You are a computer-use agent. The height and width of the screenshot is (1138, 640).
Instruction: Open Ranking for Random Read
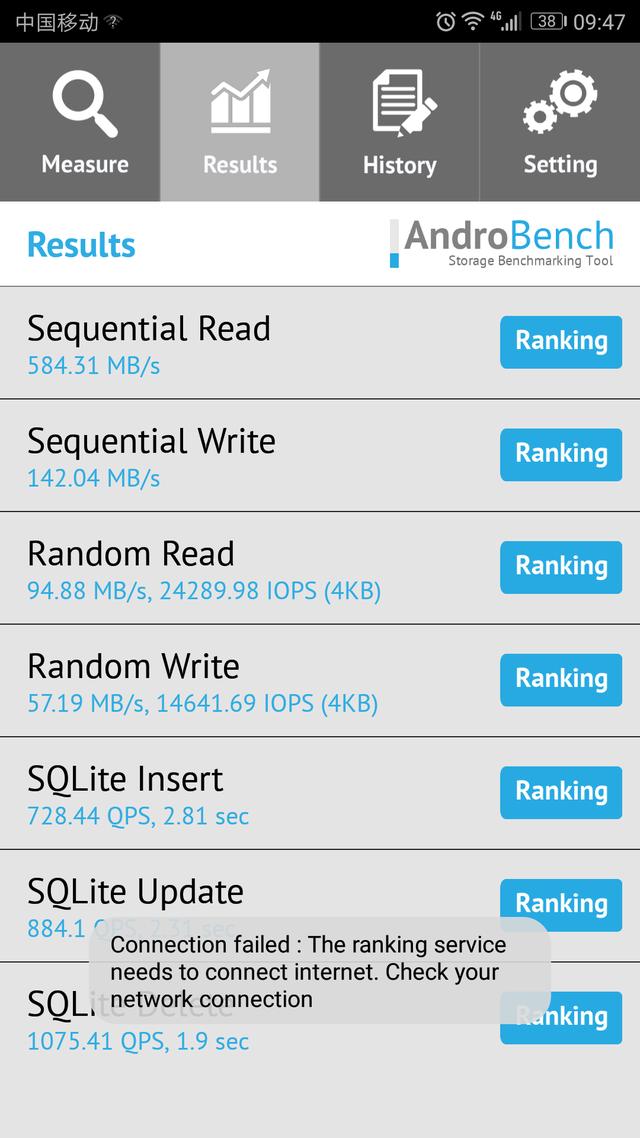[561, 567]
